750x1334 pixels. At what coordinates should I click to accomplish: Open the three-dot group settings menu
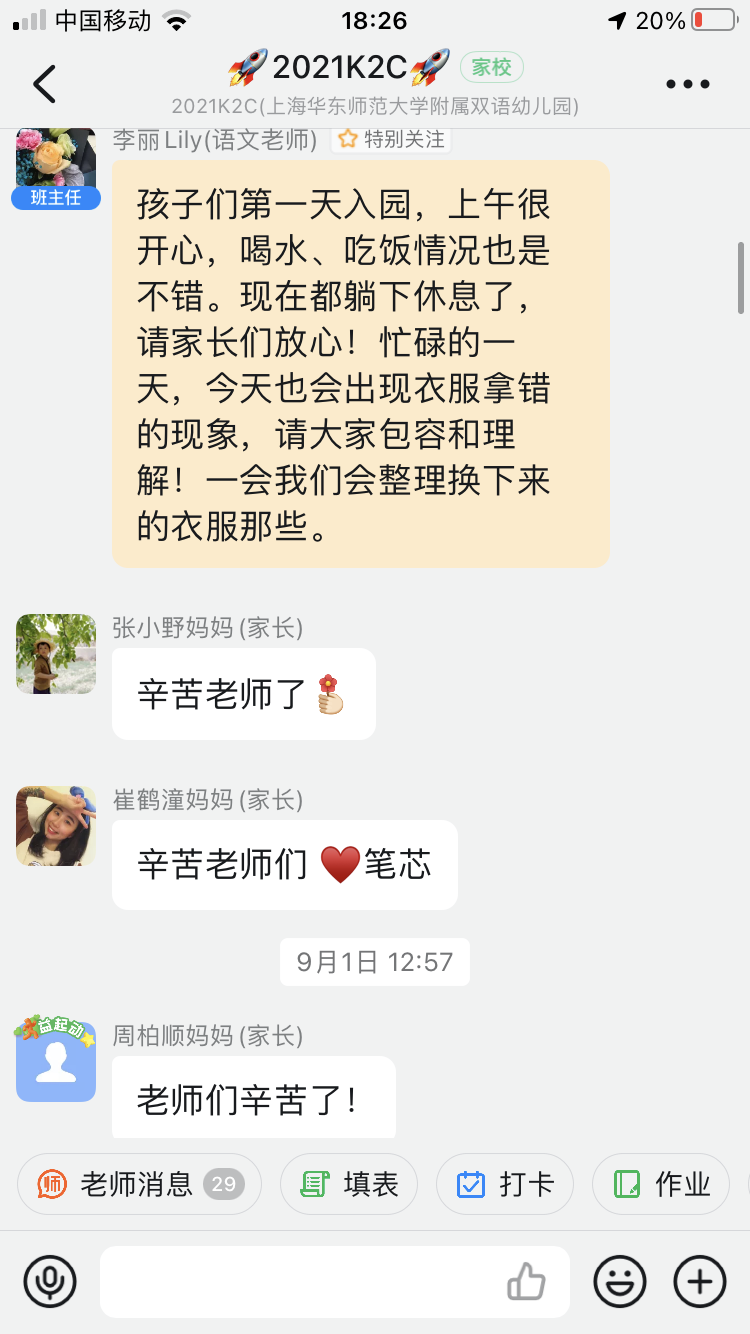[x=687, y=84]
